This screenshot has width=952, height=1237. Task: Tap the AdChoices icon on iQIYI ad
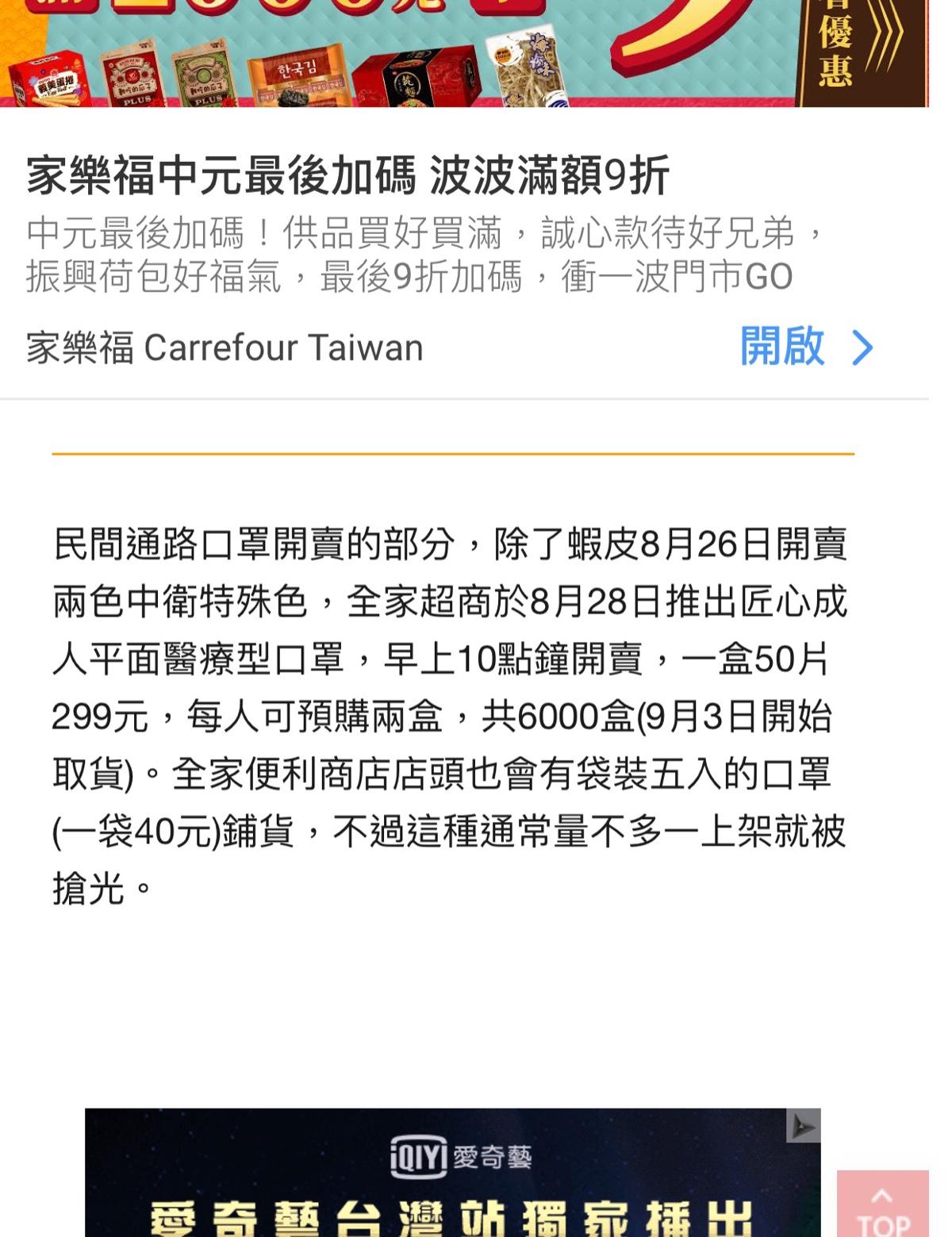pyautogui.click(x=803, y=1127)
